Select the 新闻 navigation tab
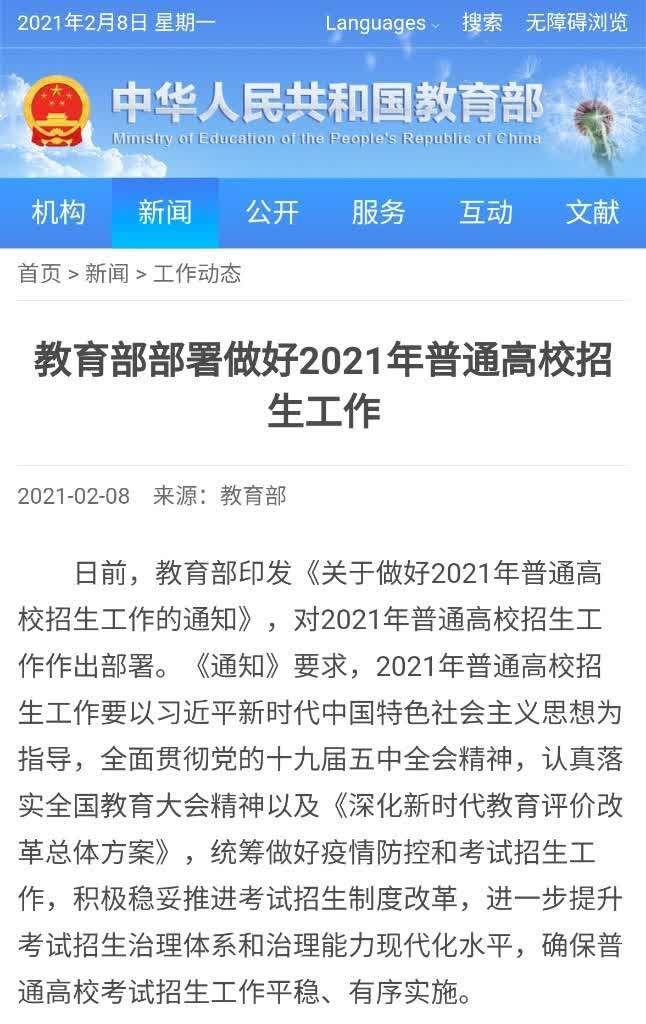This screenshot has width=646, height=1024. (165, 212)
